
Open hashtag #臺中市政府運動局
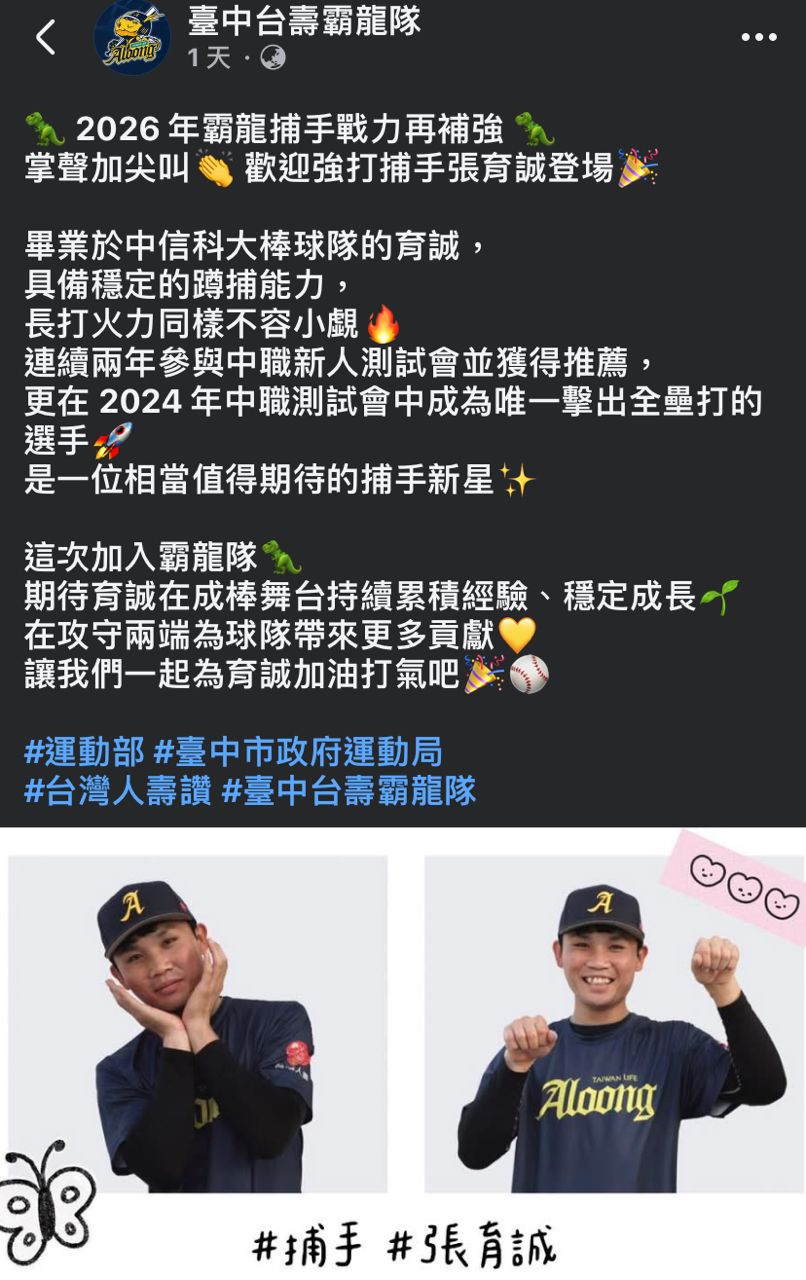click(x=298, y=751)
